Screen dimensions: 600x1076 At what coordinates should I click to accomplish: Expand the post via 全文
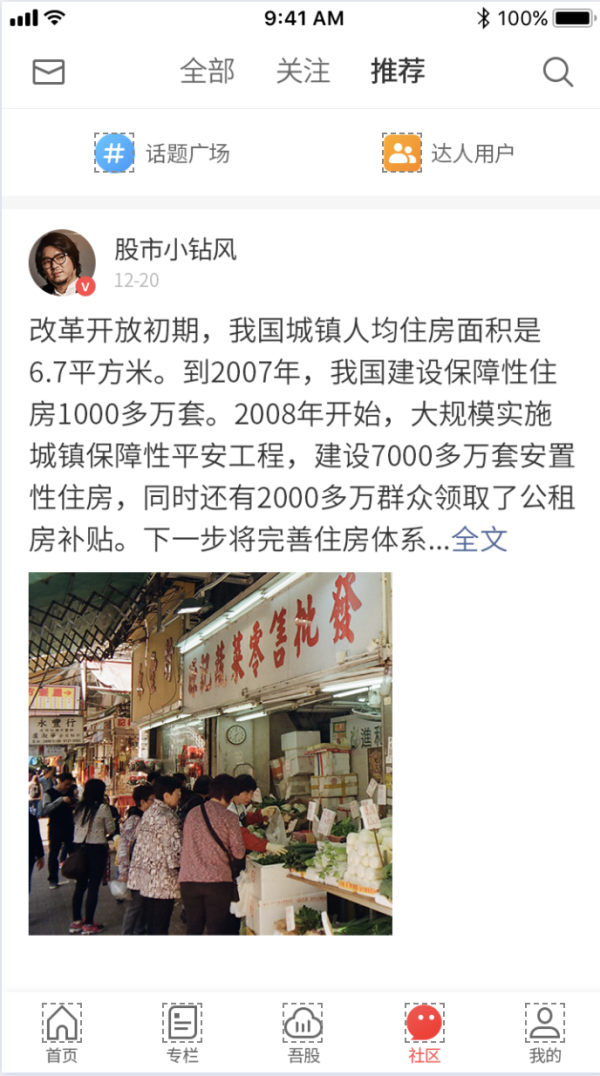(x=479, y=540)
